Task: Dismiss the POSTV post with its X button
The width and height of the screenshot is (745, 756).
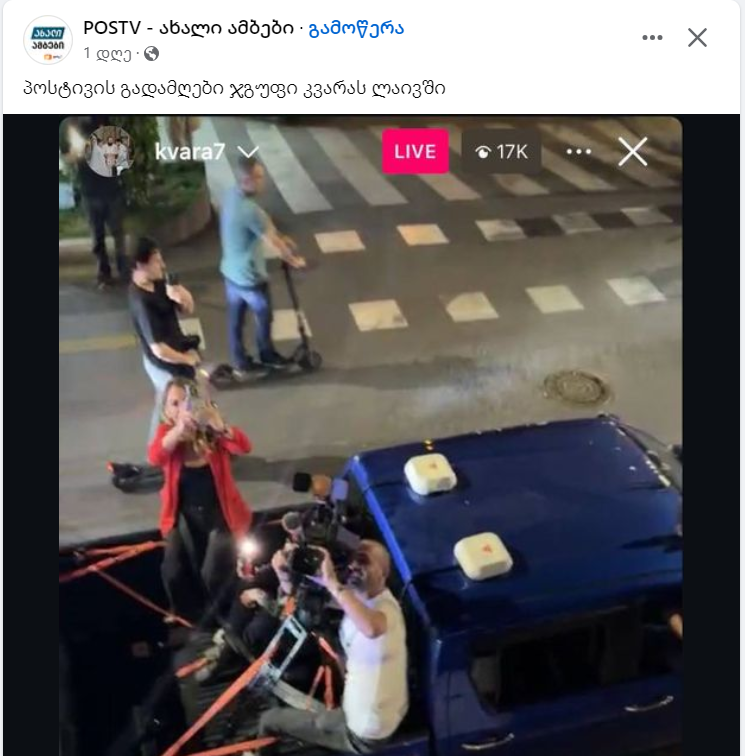Action: [x=696, y=37]
